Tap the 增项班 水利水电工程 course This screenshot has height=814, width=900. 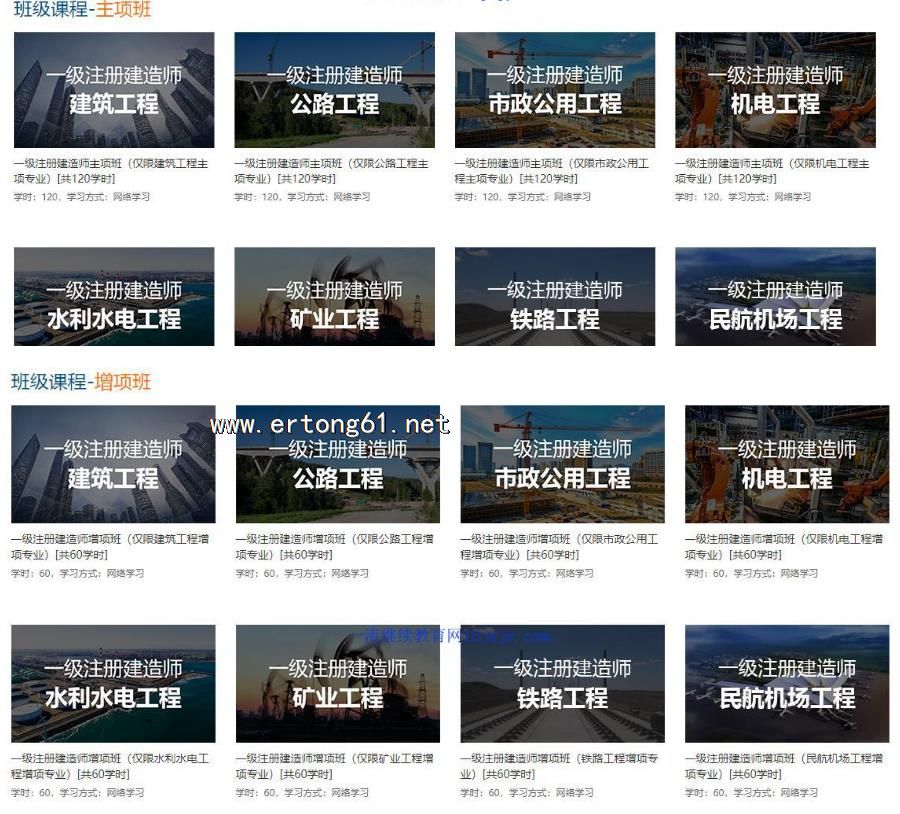point(113,683)
